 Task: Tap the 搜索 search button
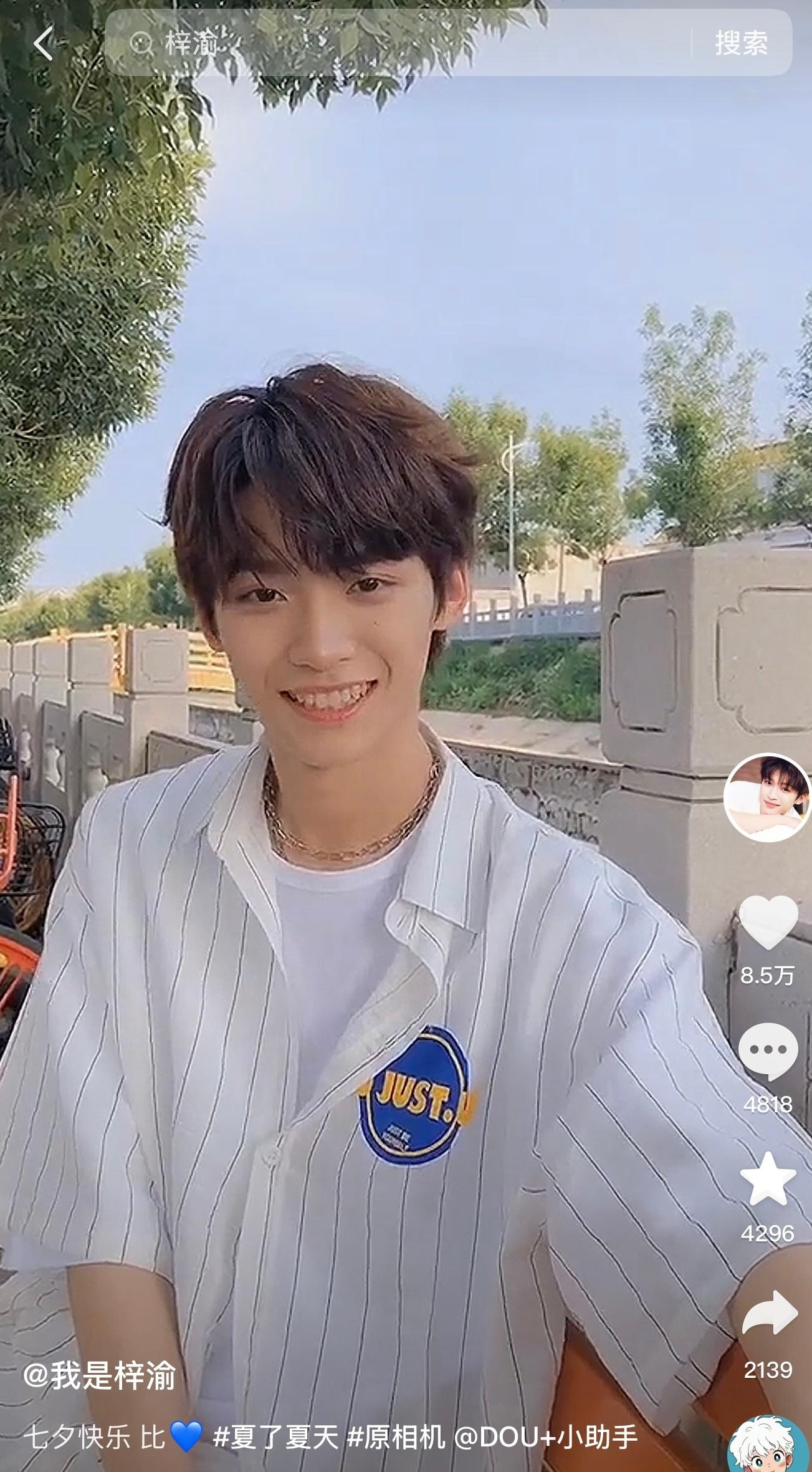pos(741,44)
